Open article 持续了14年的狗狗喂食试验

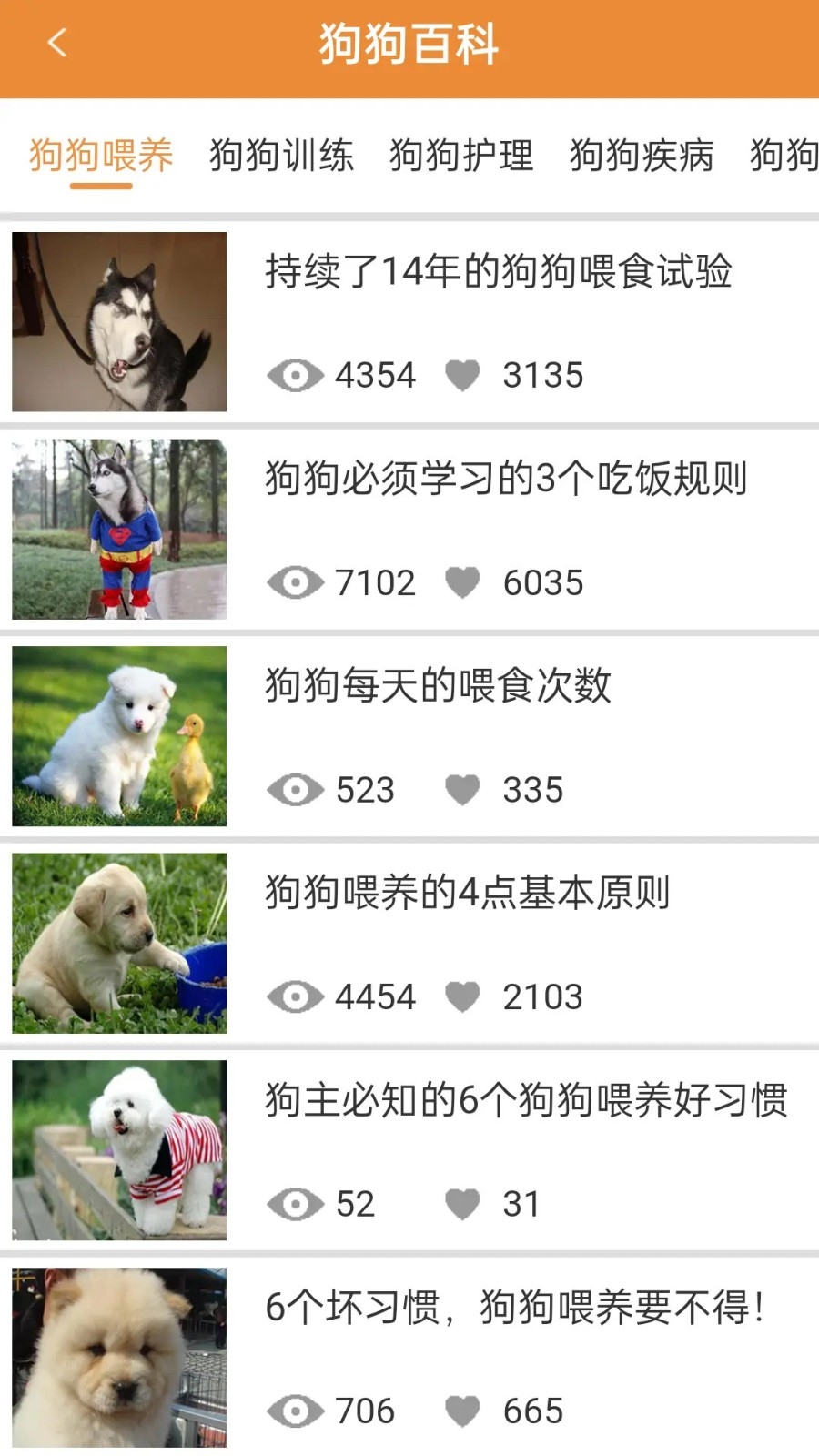[x=498, y=271]
